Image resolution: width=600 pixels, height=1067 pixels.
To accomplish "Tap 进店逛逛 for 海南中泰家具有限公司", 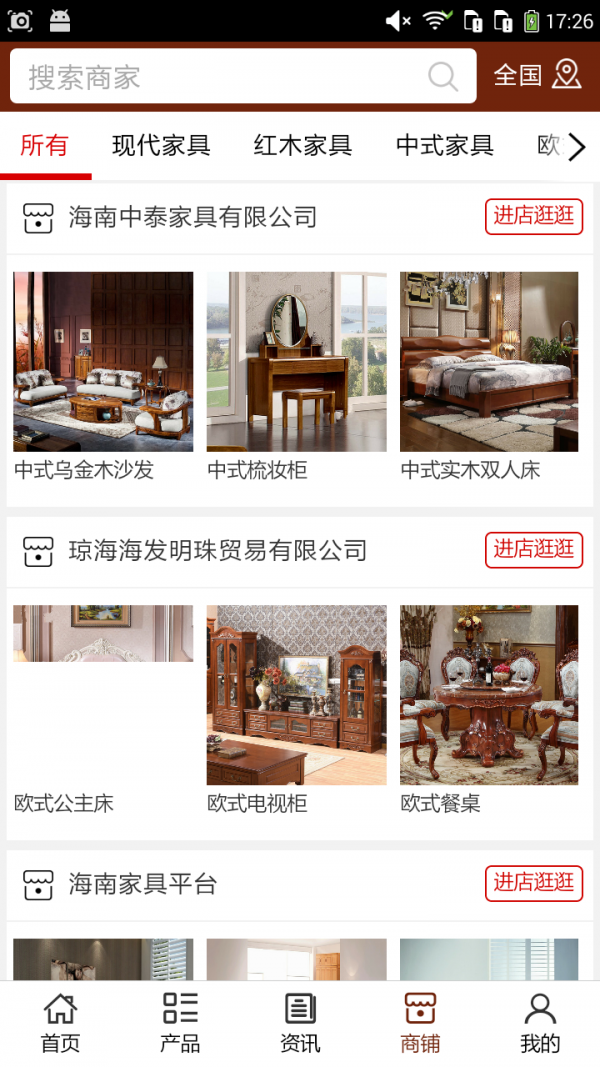I will tap(534, 216).
